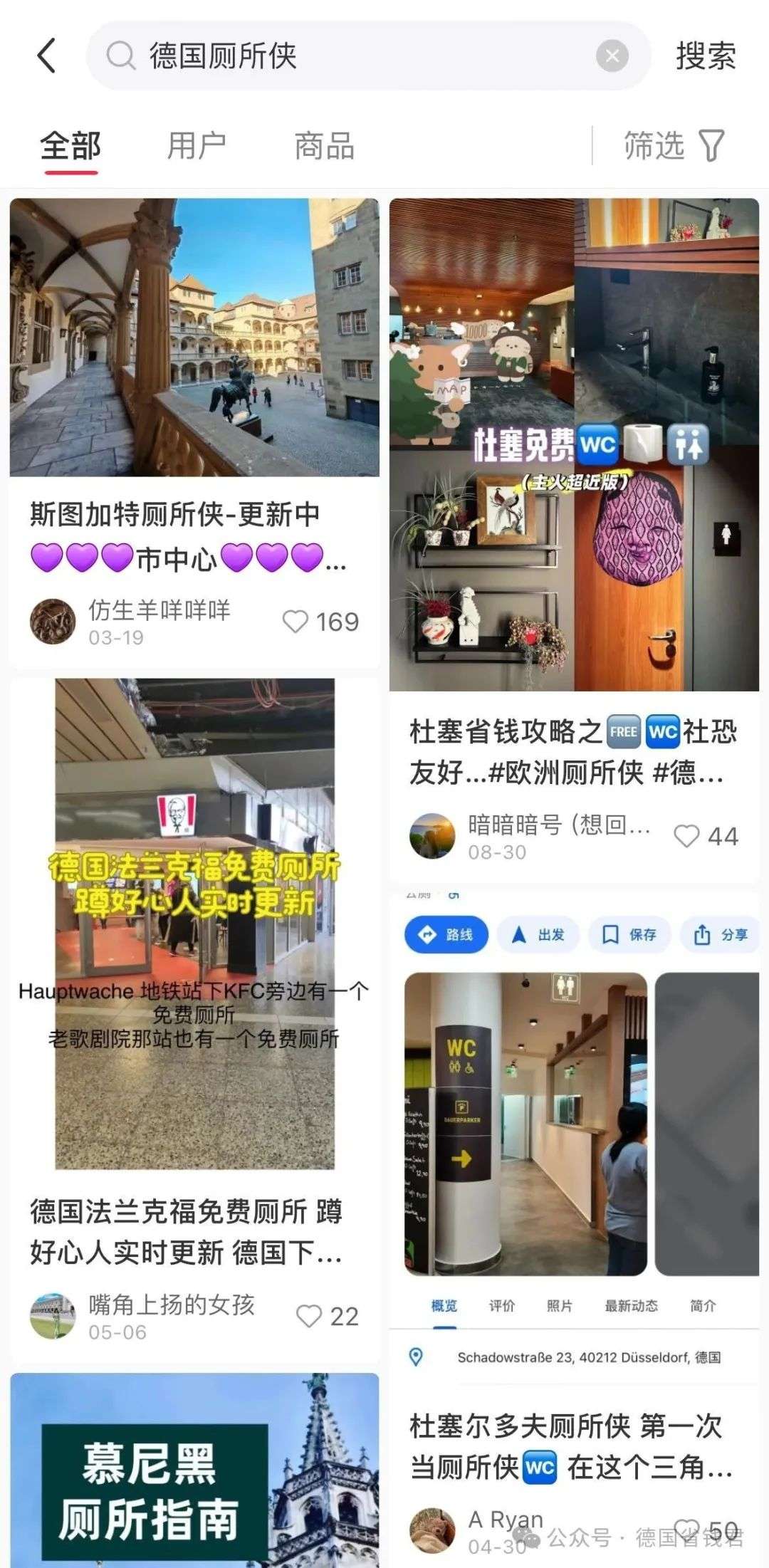This screenshot has height=1568, width=769.
Task: Open 嘴角上扬的女孩's profile avatar
Action: 53,1316
